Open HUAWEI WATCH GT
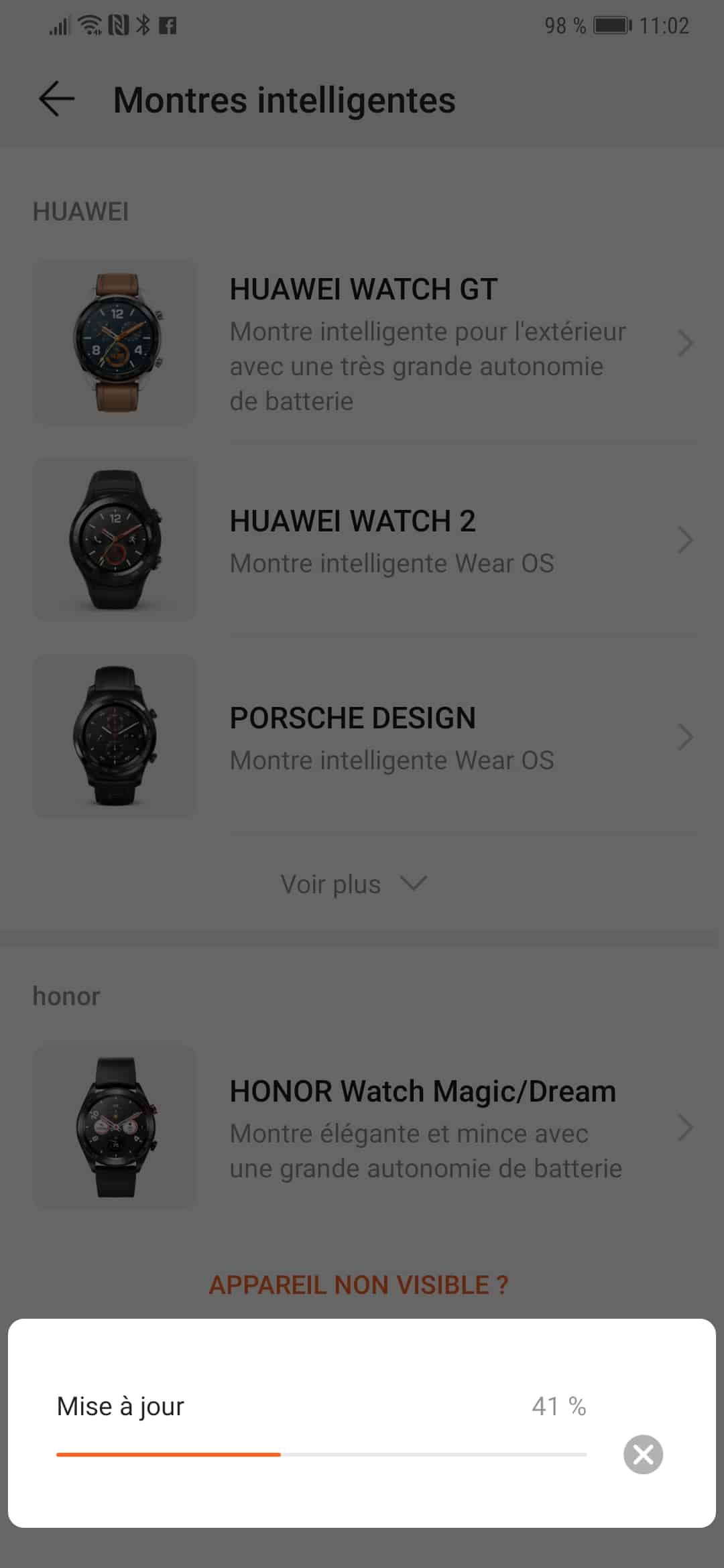 pos(362,343)
